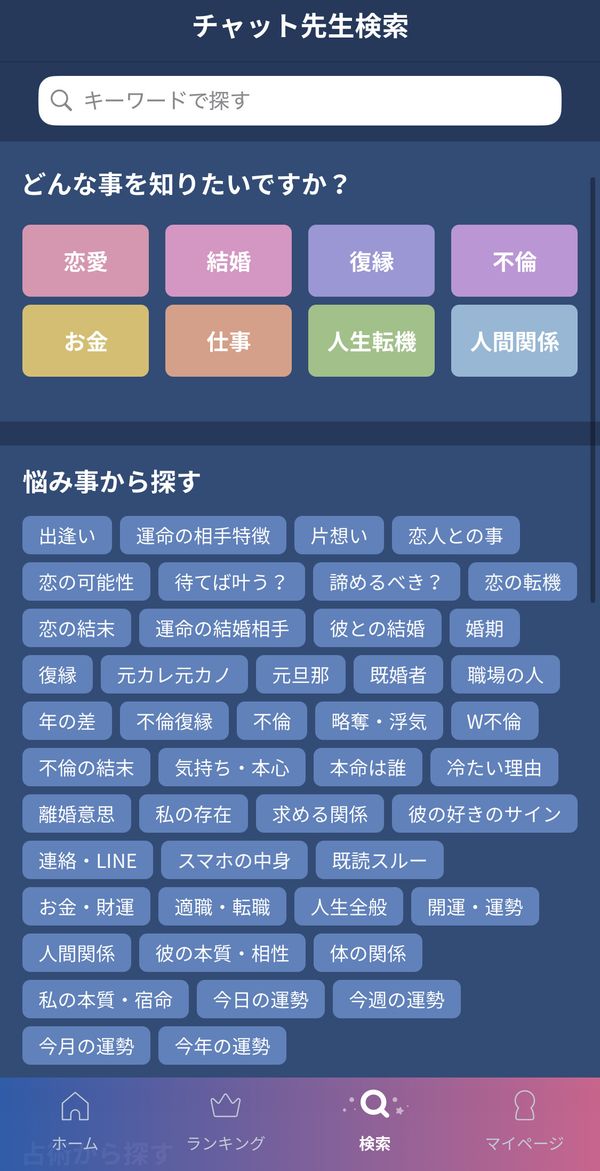Image resolution: width=600 pixels, height=1171 pixels.
Task: Select the 人生転機 category tile
Action: (371, 341)
